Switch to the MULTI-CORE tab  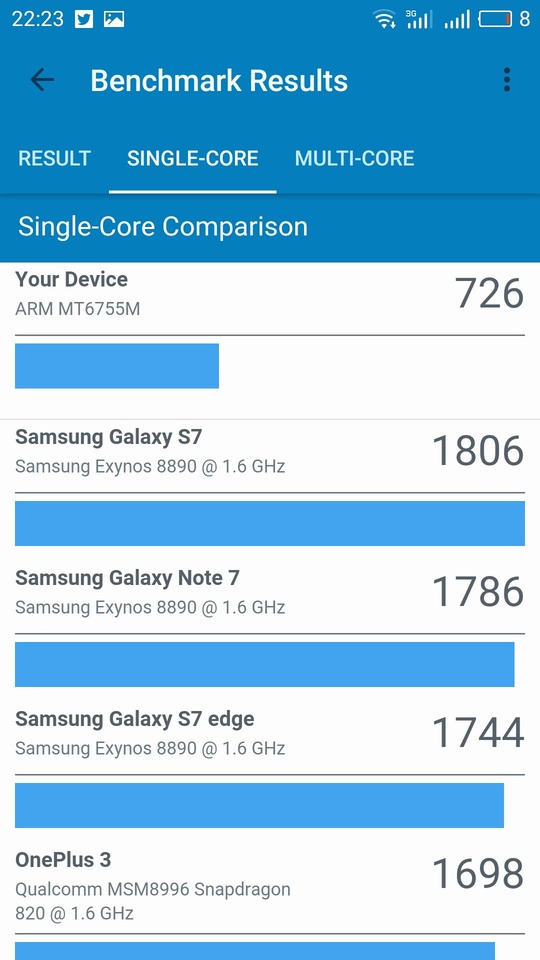354,159
